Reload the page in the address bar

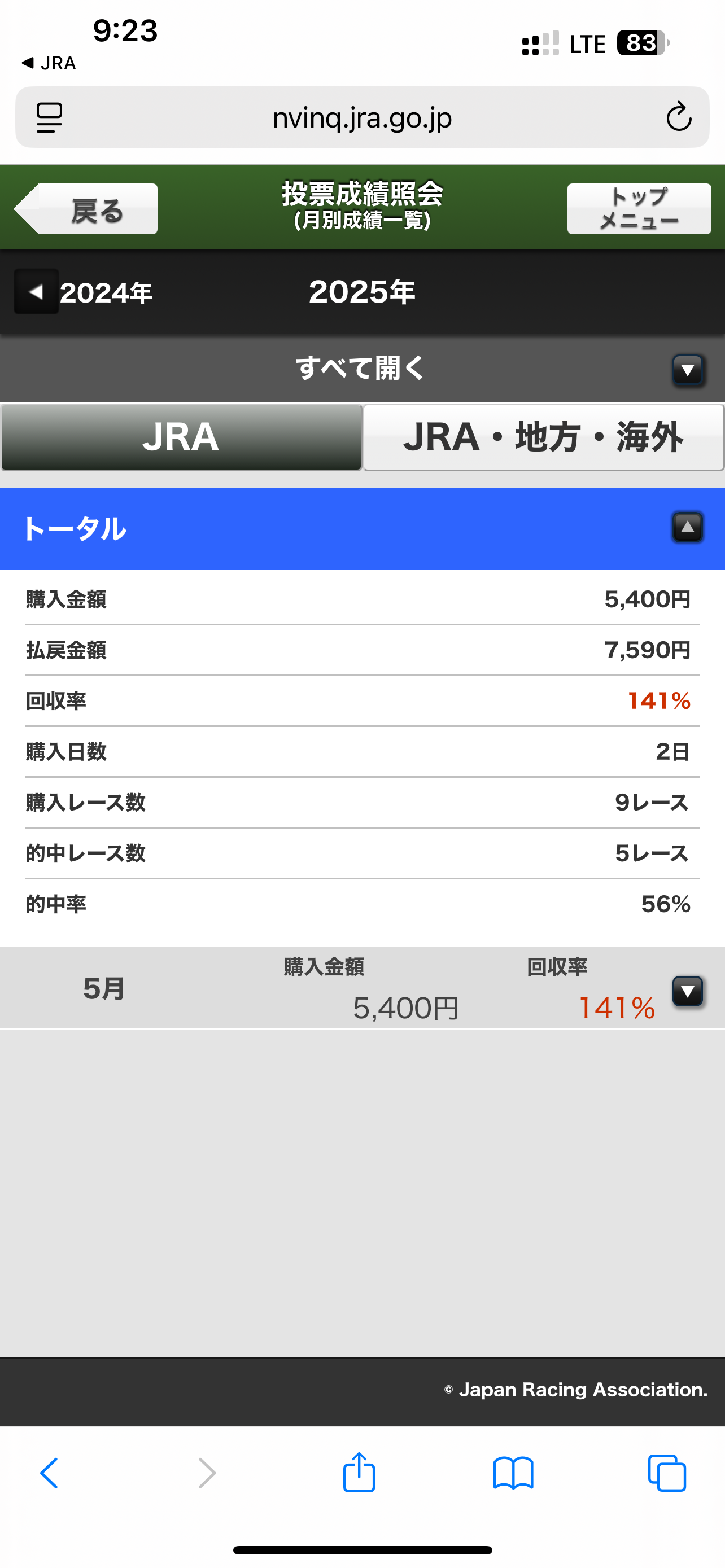tap(678, 117)
